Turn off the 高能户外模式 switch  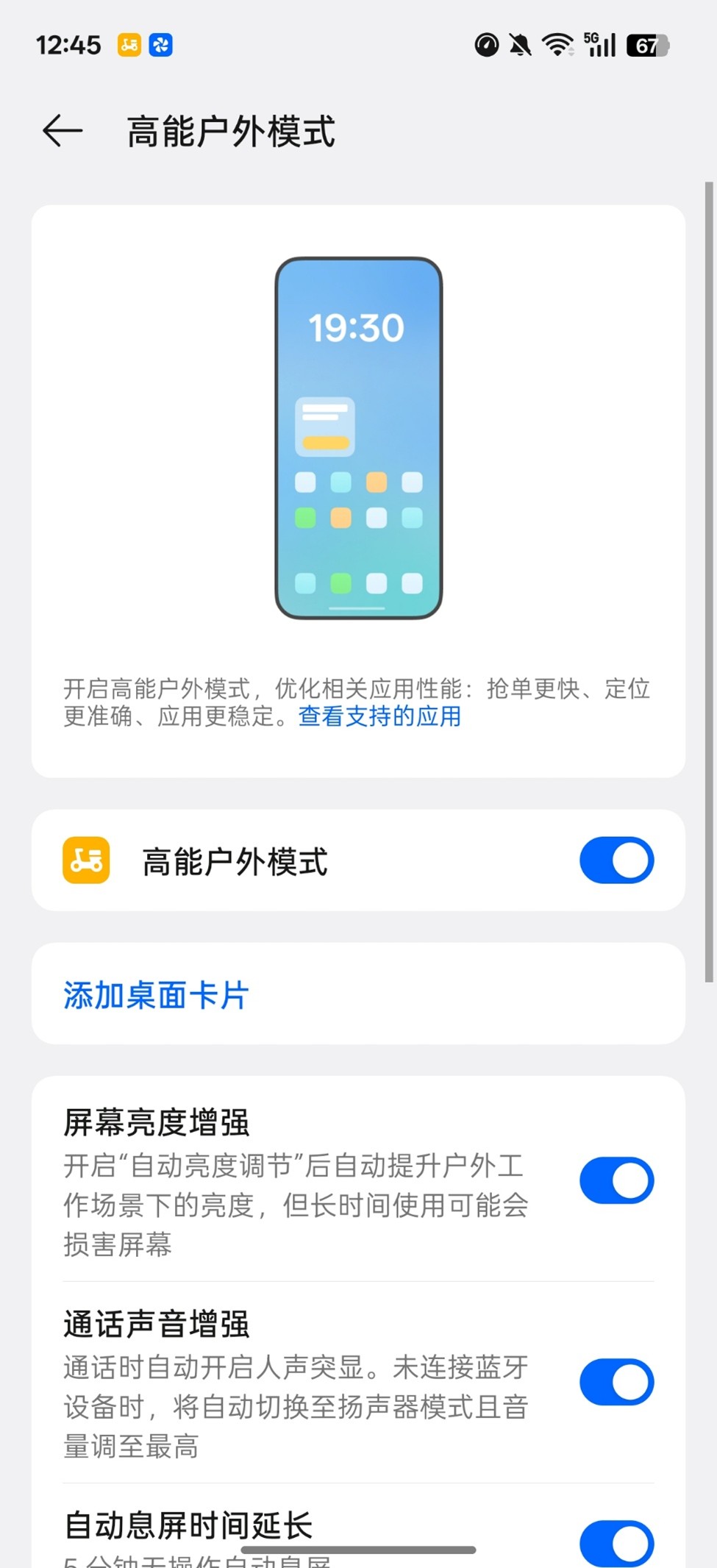(616, 860)
